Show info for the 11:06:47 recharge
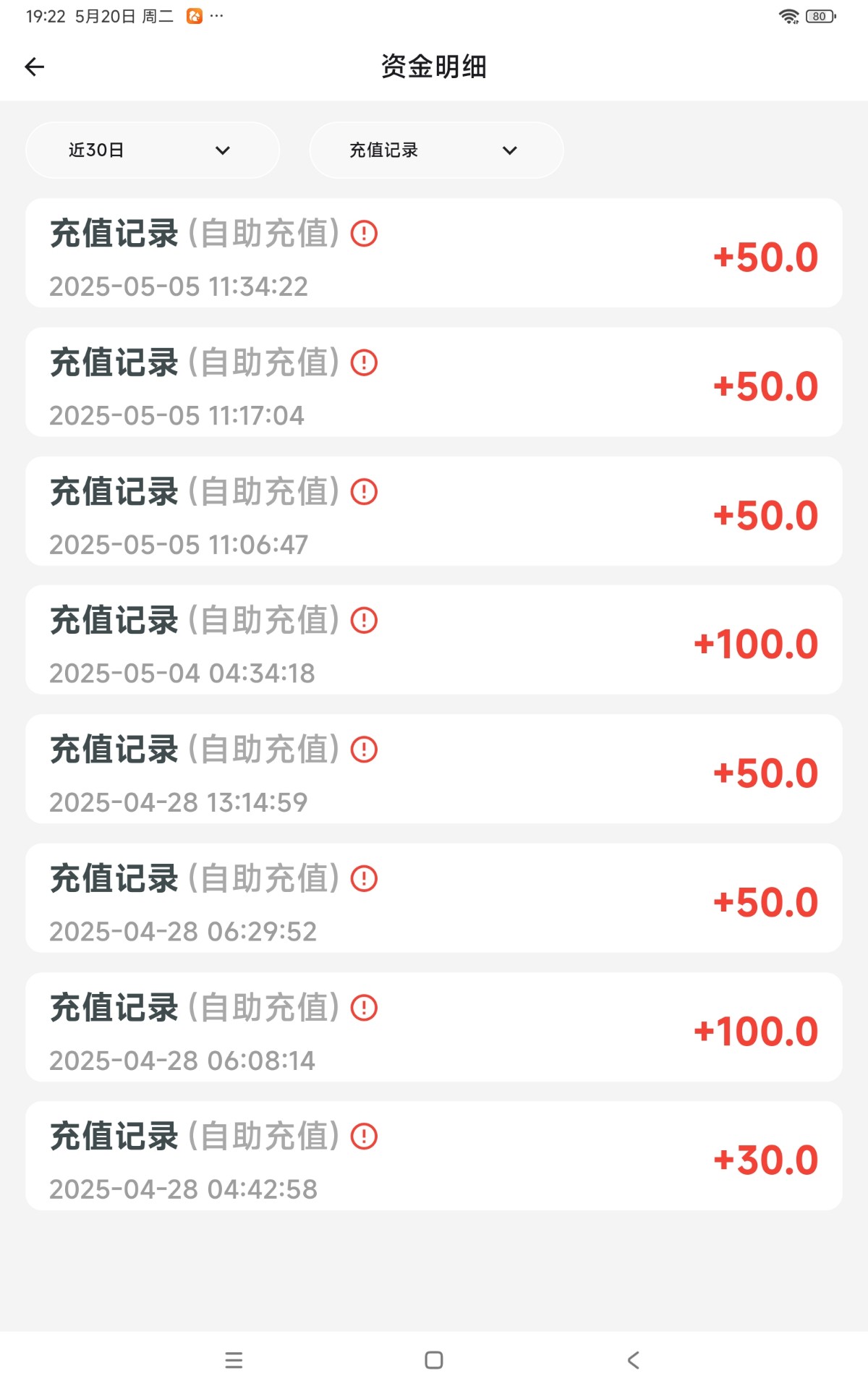Image resolution: width=868 pixels, height=1389 pixels. 364,492
